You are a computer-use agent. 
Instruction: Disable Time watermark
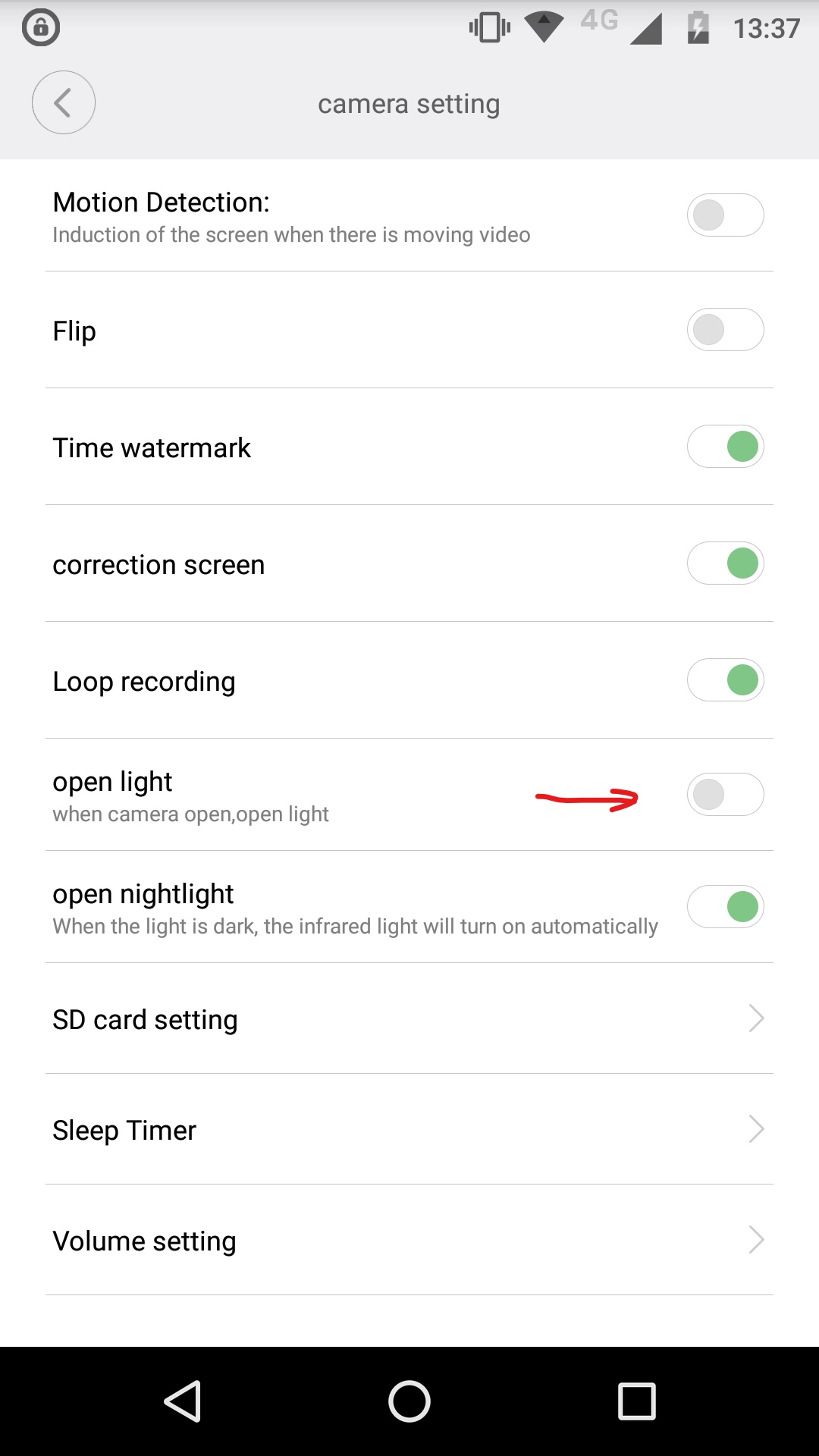click(725, 447)
